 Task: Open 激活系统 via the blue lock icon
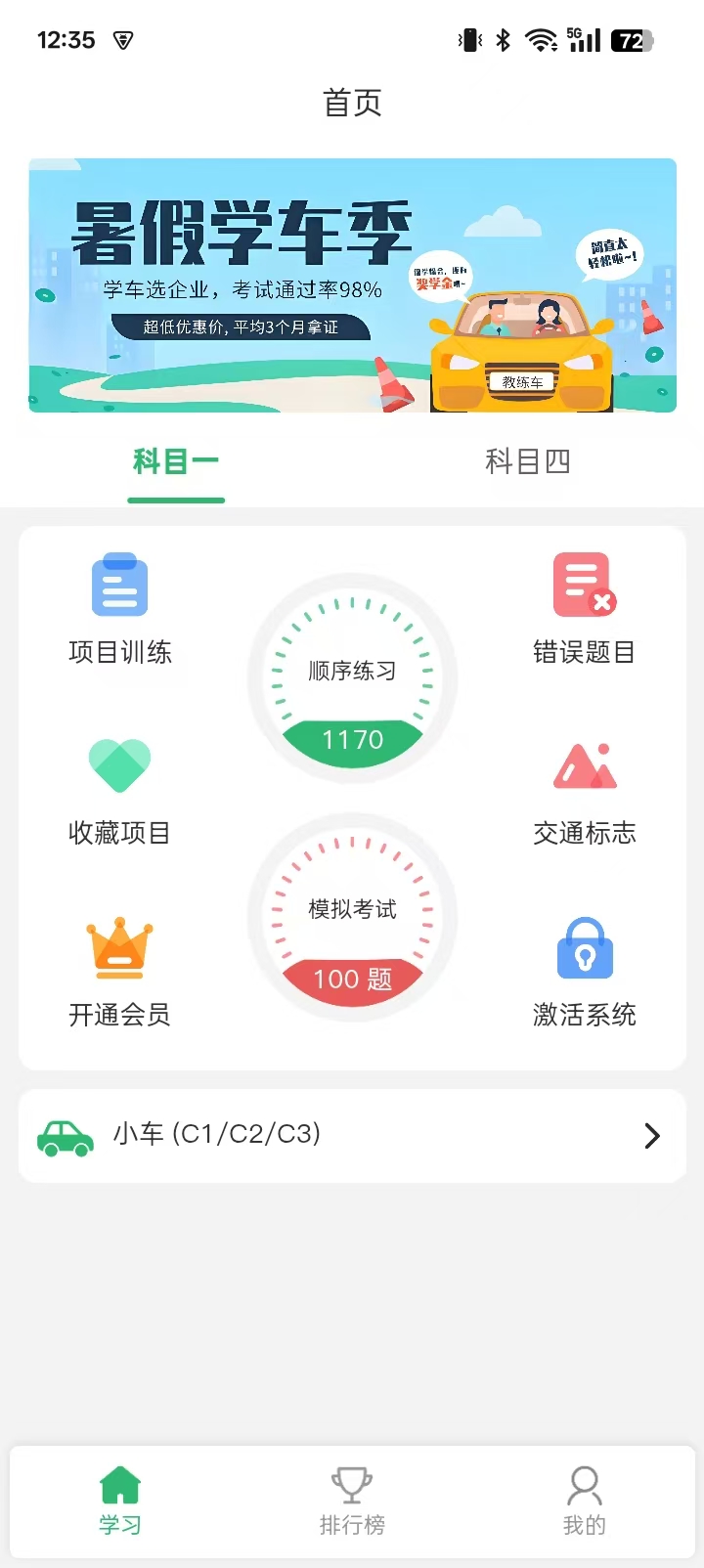[x=584, y=946]
